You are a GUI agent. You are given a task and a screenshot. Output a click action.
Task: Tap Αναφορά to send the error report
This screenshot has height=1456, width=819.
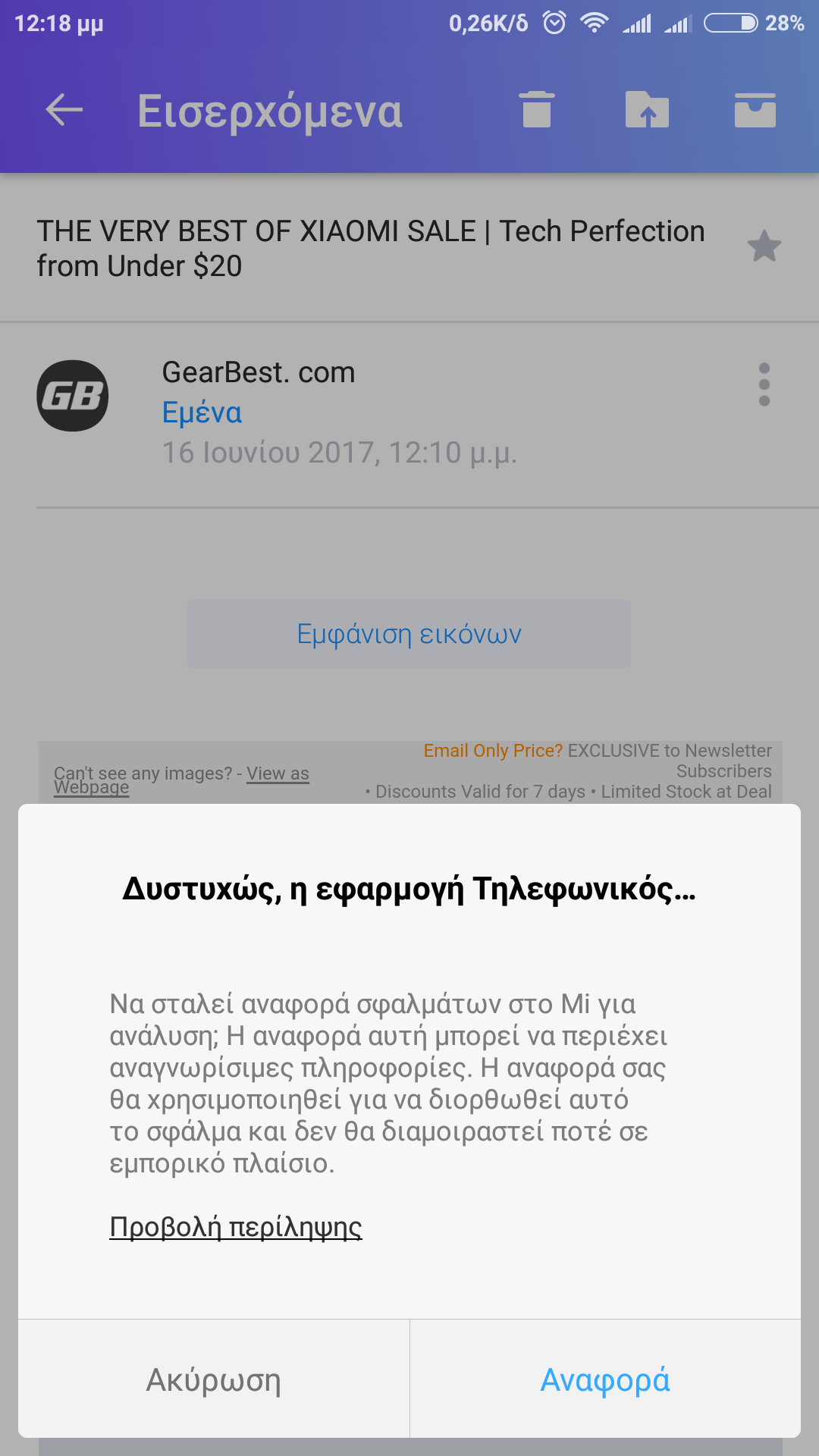(x=604, y=1379)
